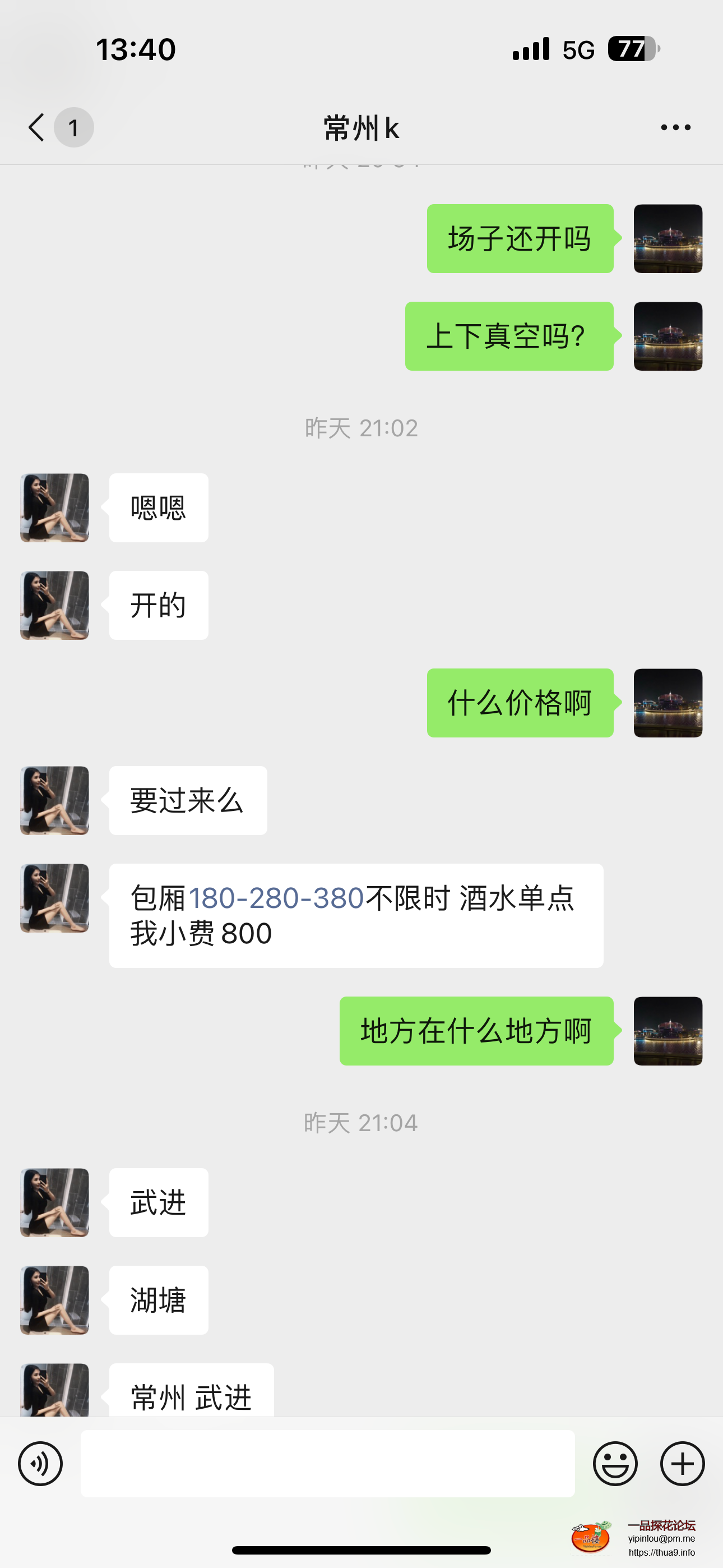723x1568 pixels.
Task: Tap the 13:40 clock in the status bar
Action: pos(137,49)
